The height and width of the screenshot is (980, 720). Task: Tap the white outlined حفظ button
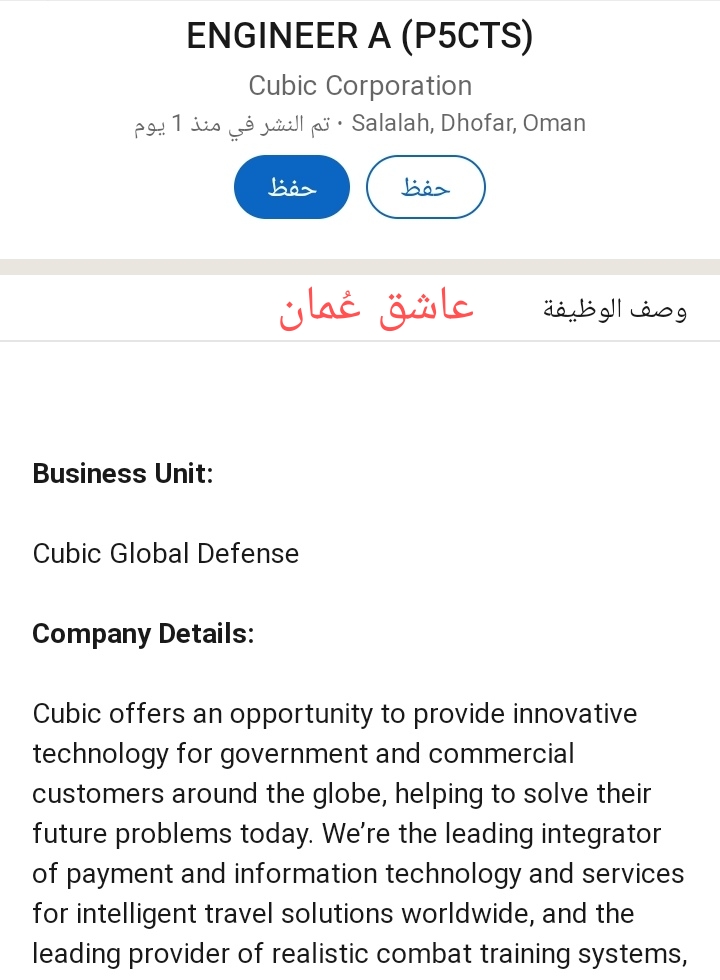coord(425,187)
